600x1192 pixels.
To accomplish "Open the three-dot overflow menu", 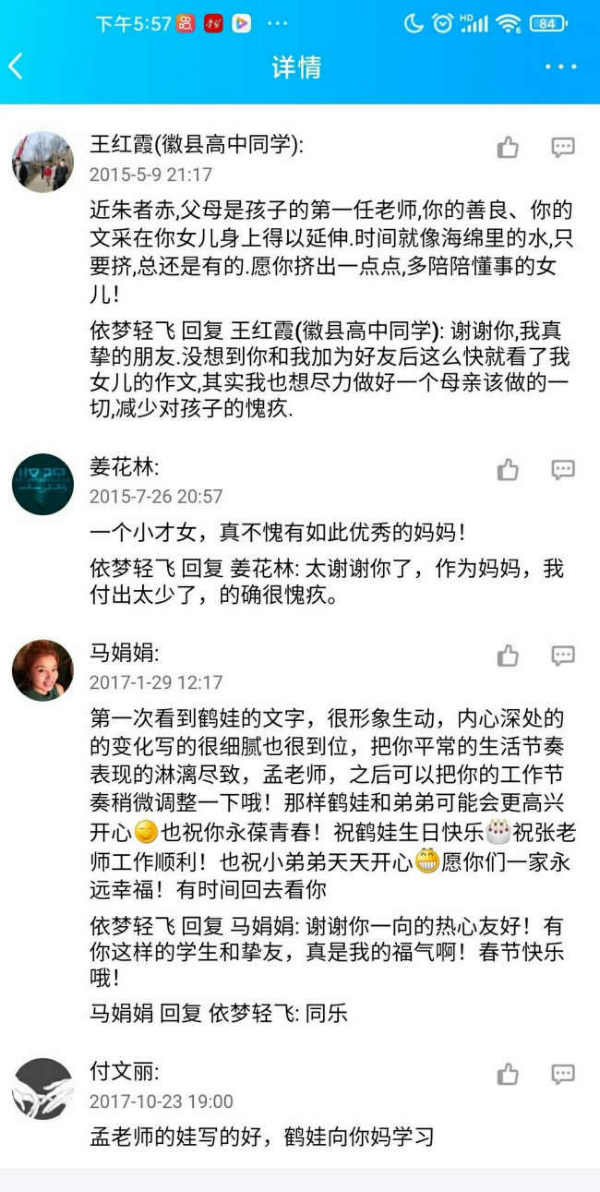I will coord(561,67).
